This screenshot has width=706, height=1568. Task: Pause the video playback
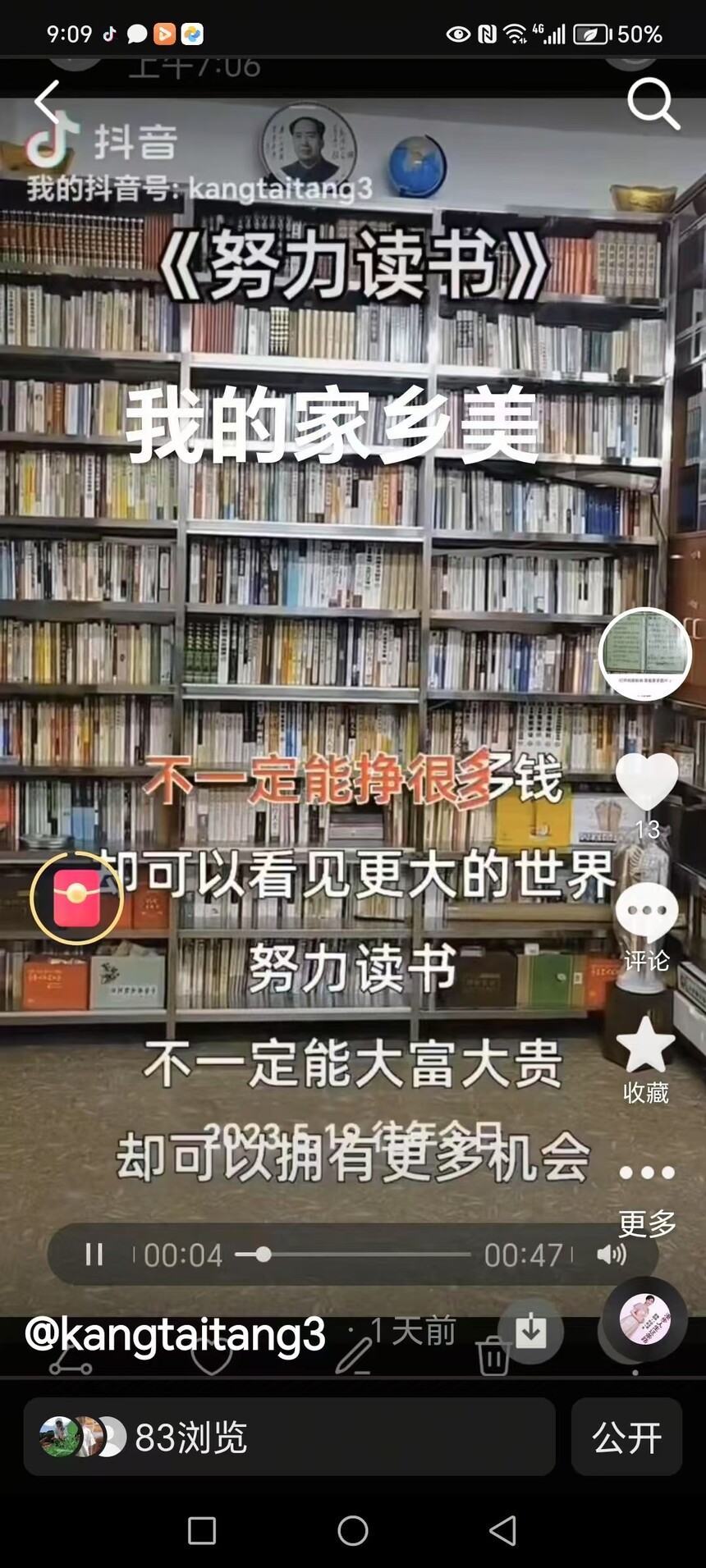(x=94, y=1255)
